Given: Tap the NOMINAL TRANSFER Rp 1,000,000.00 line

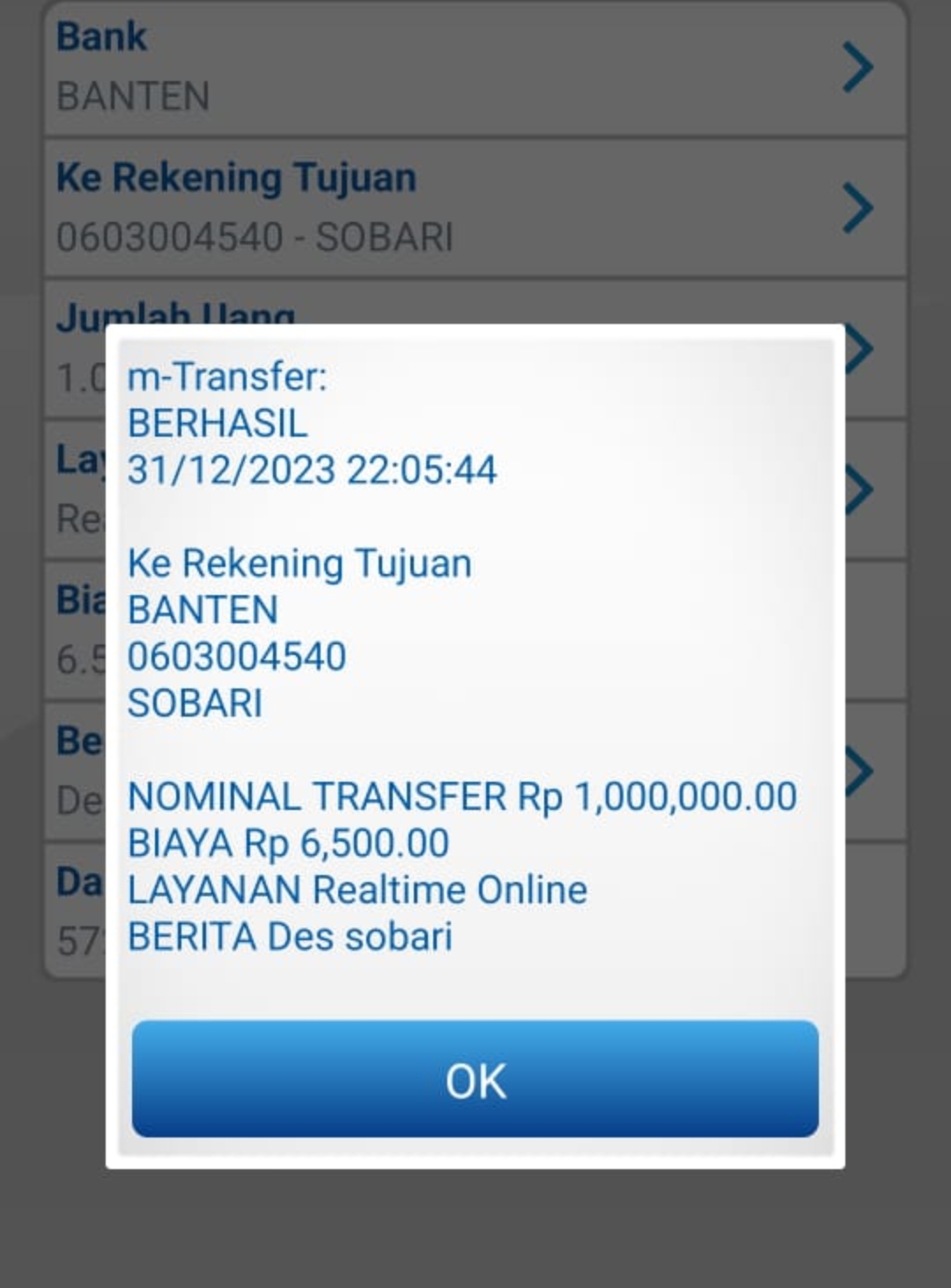Looking at the screenshot, I should click(460, 795).
